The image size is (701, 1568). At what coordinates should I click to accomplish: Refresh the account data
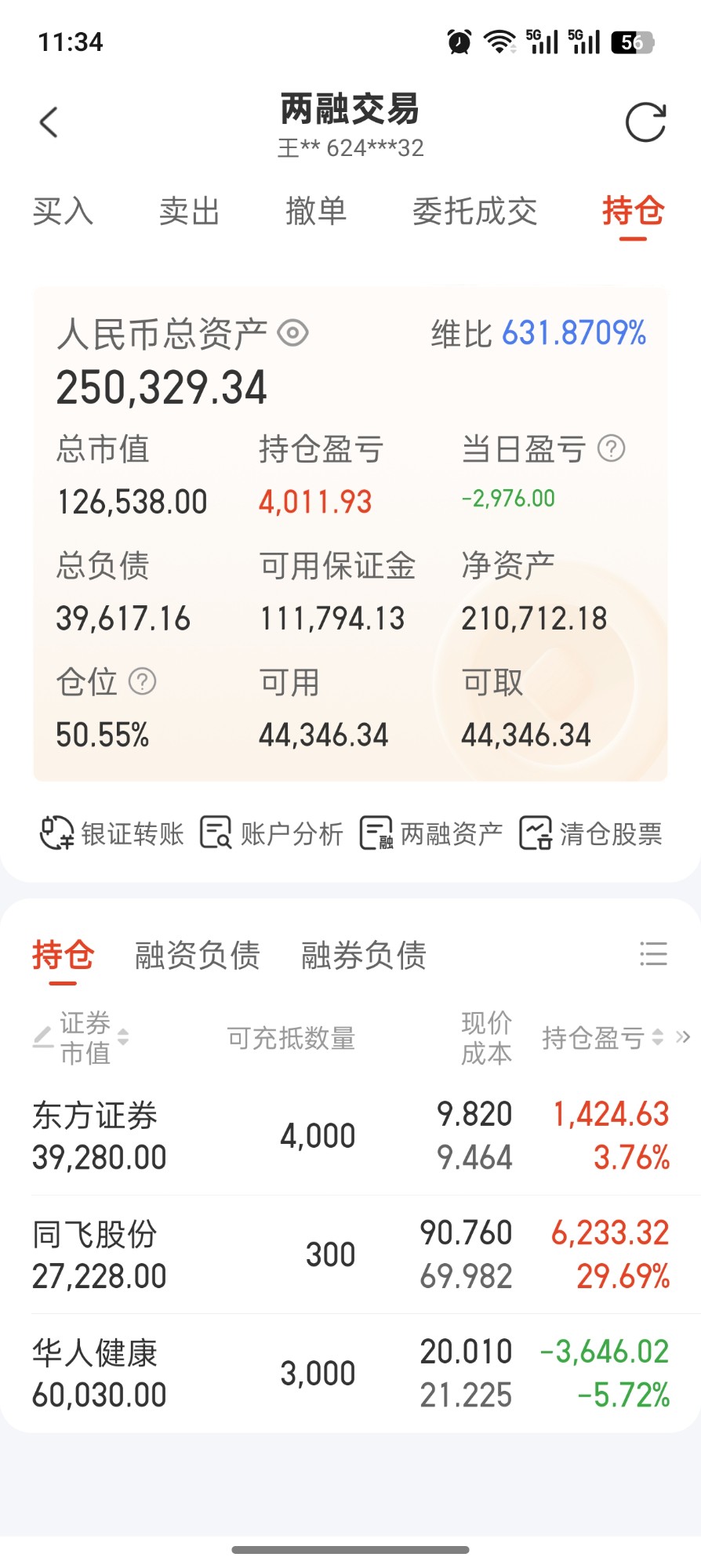[x=645, y=122]
